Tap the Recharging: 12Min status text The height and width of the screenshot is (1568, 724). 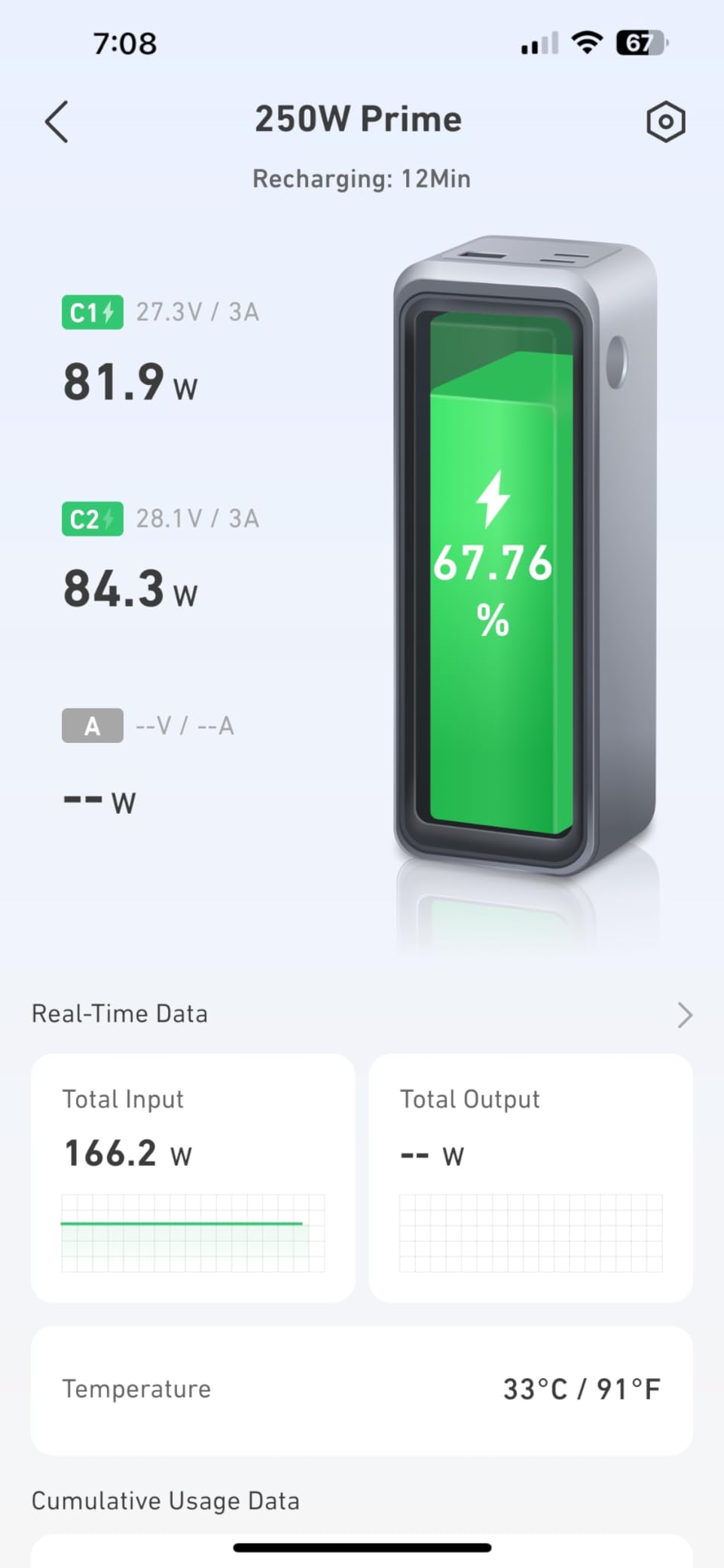tap(362, 179)
